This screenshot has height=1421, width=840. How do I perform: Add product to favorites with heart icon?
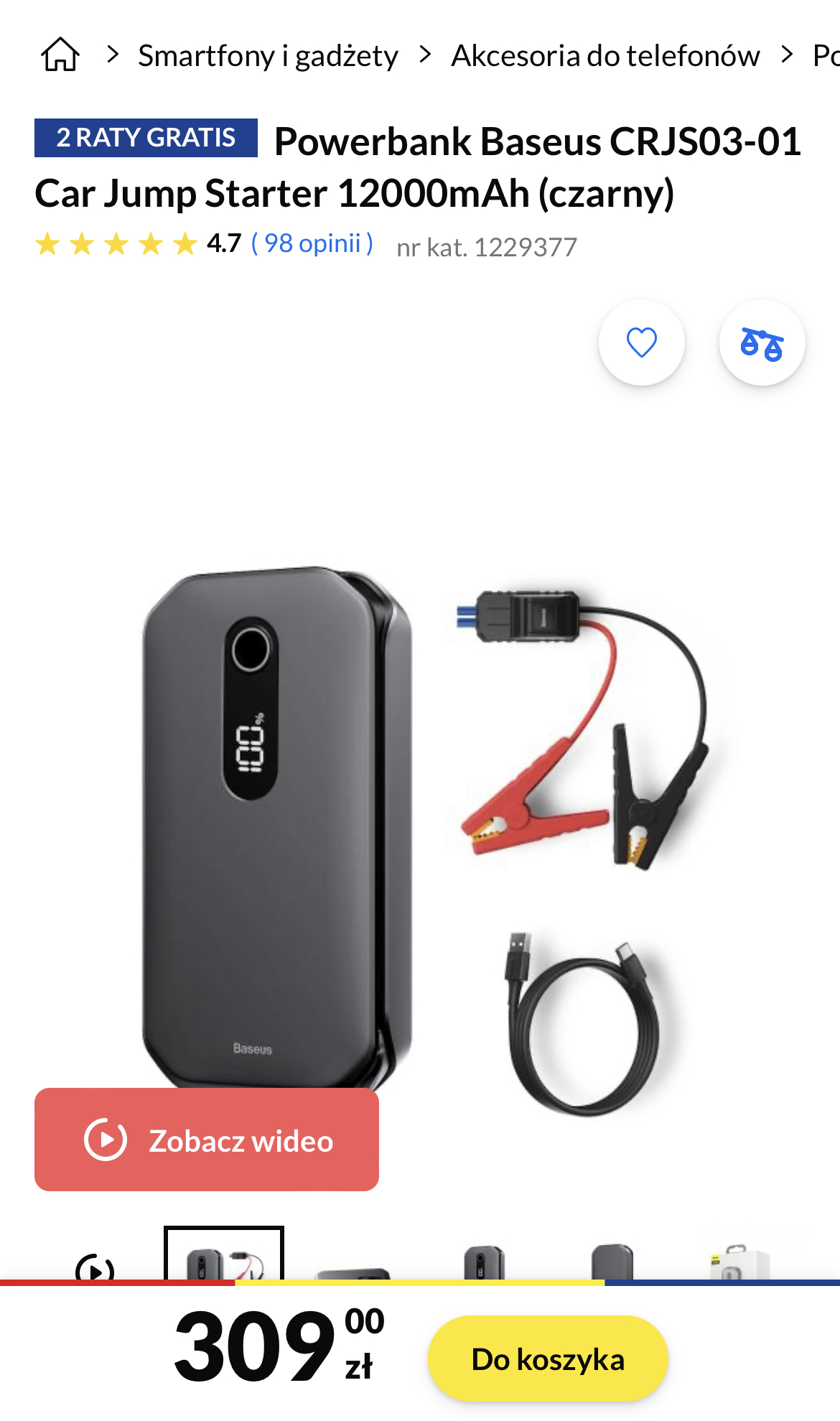click(641, 343)
